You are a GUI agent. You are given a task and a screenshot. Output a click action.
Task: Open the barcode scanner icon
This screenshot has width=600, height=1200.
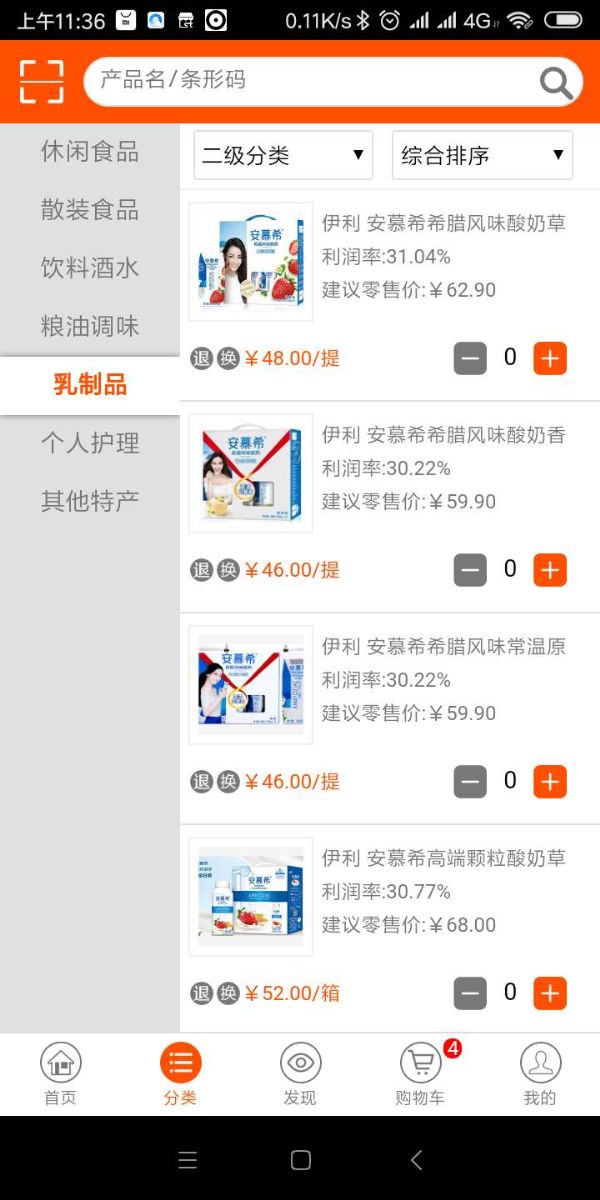pyautogui.click(x=41, y=82)
